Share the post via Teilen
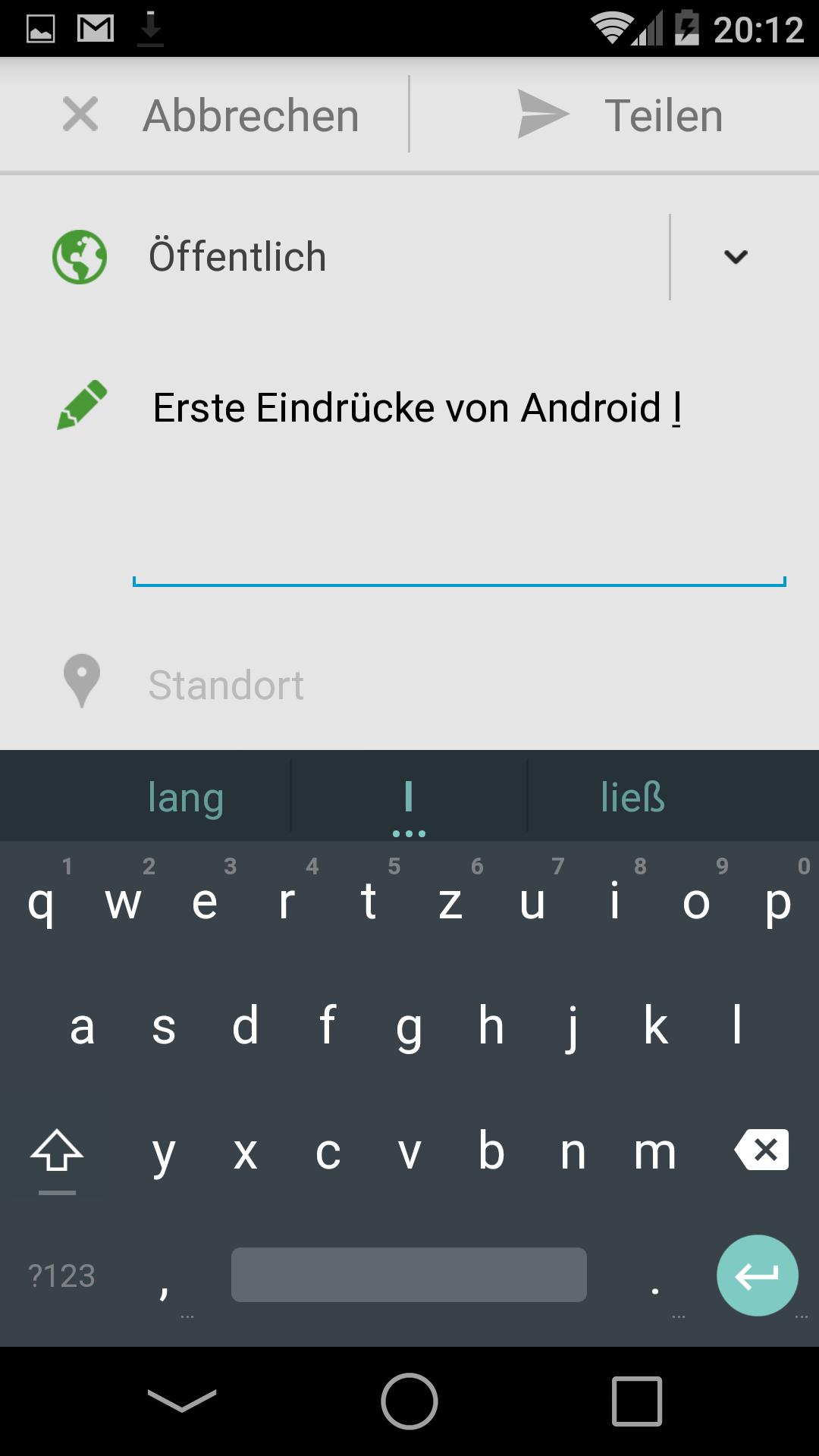819x1456 pixels. (x=618, y=116)
